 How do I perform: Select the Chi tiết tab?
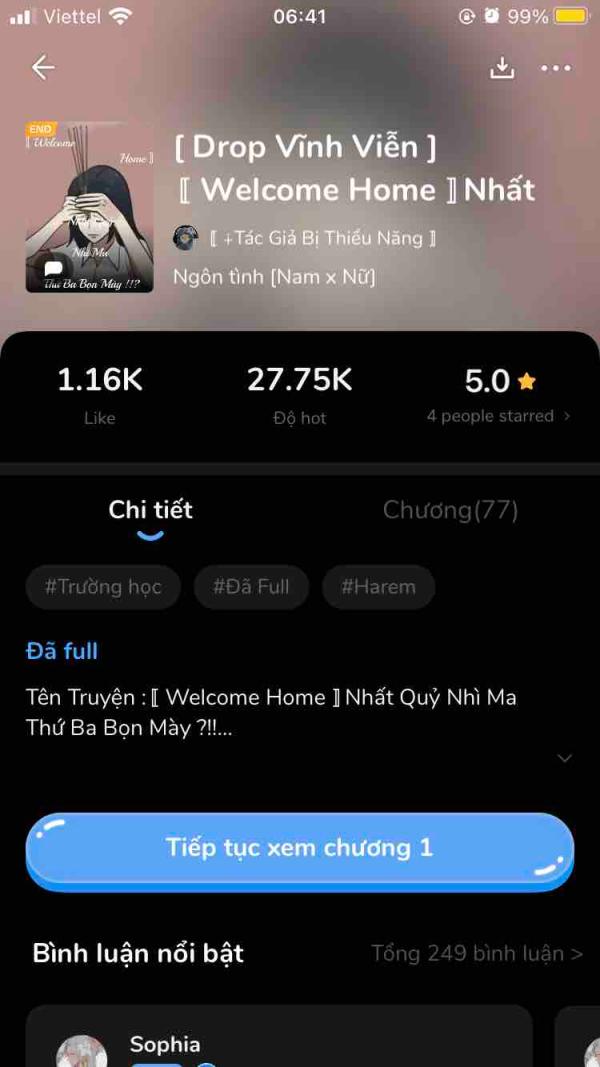coord(150,510)
